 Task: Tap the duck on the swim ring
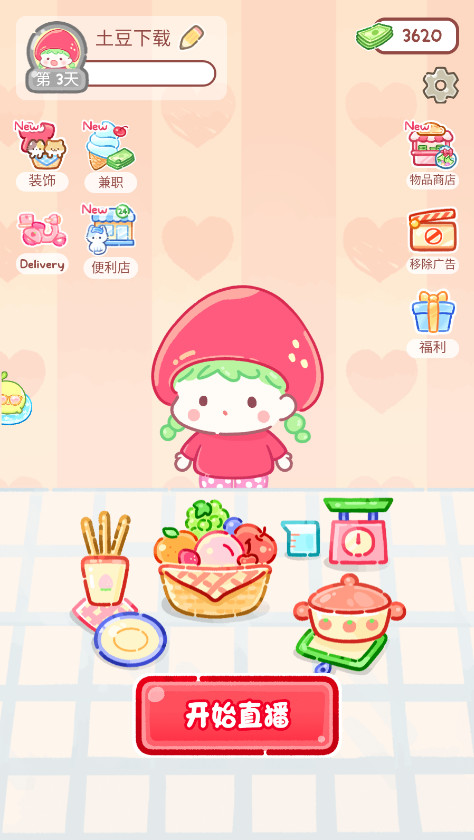14,399
